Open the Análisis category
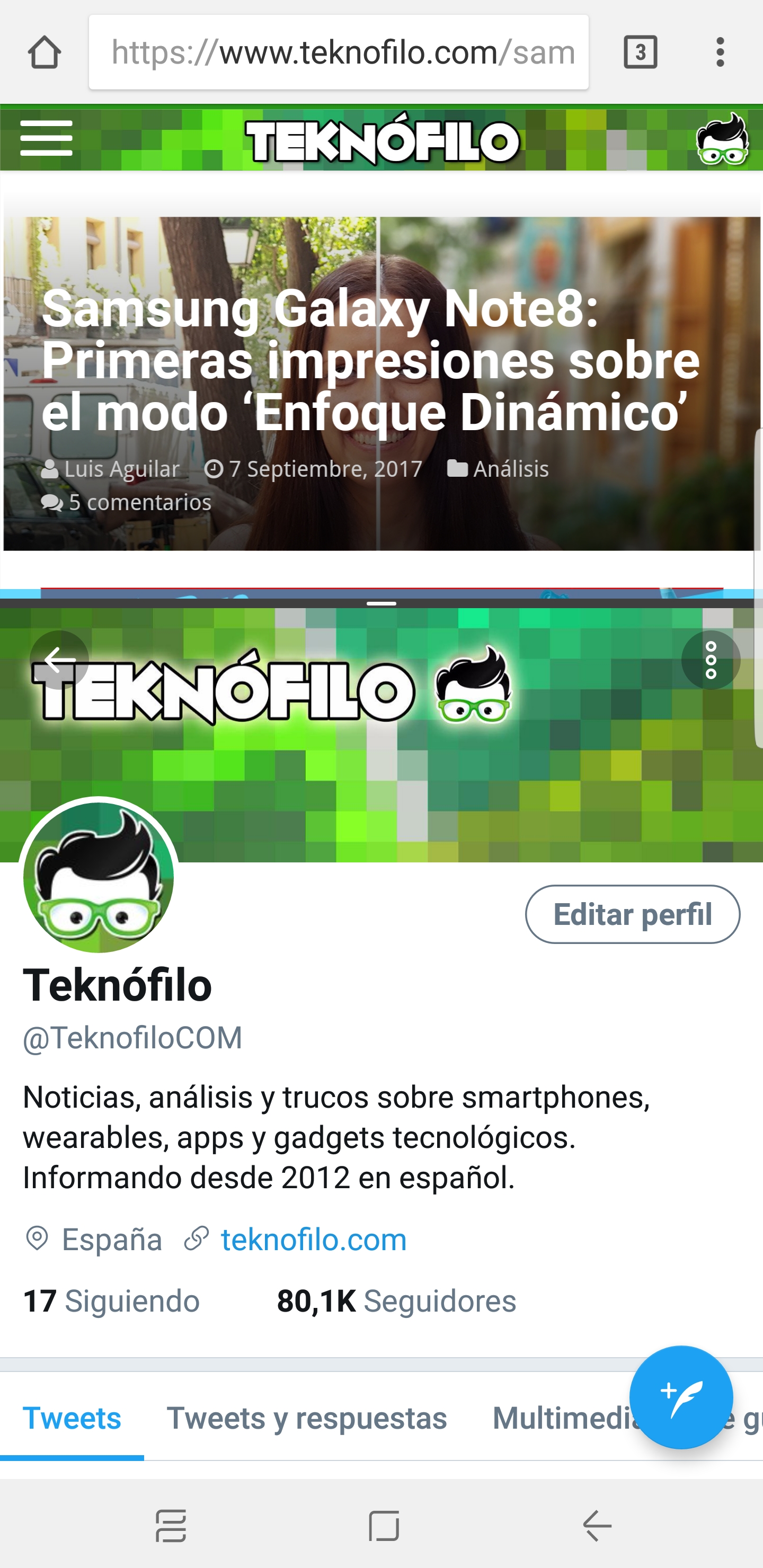 510,469
